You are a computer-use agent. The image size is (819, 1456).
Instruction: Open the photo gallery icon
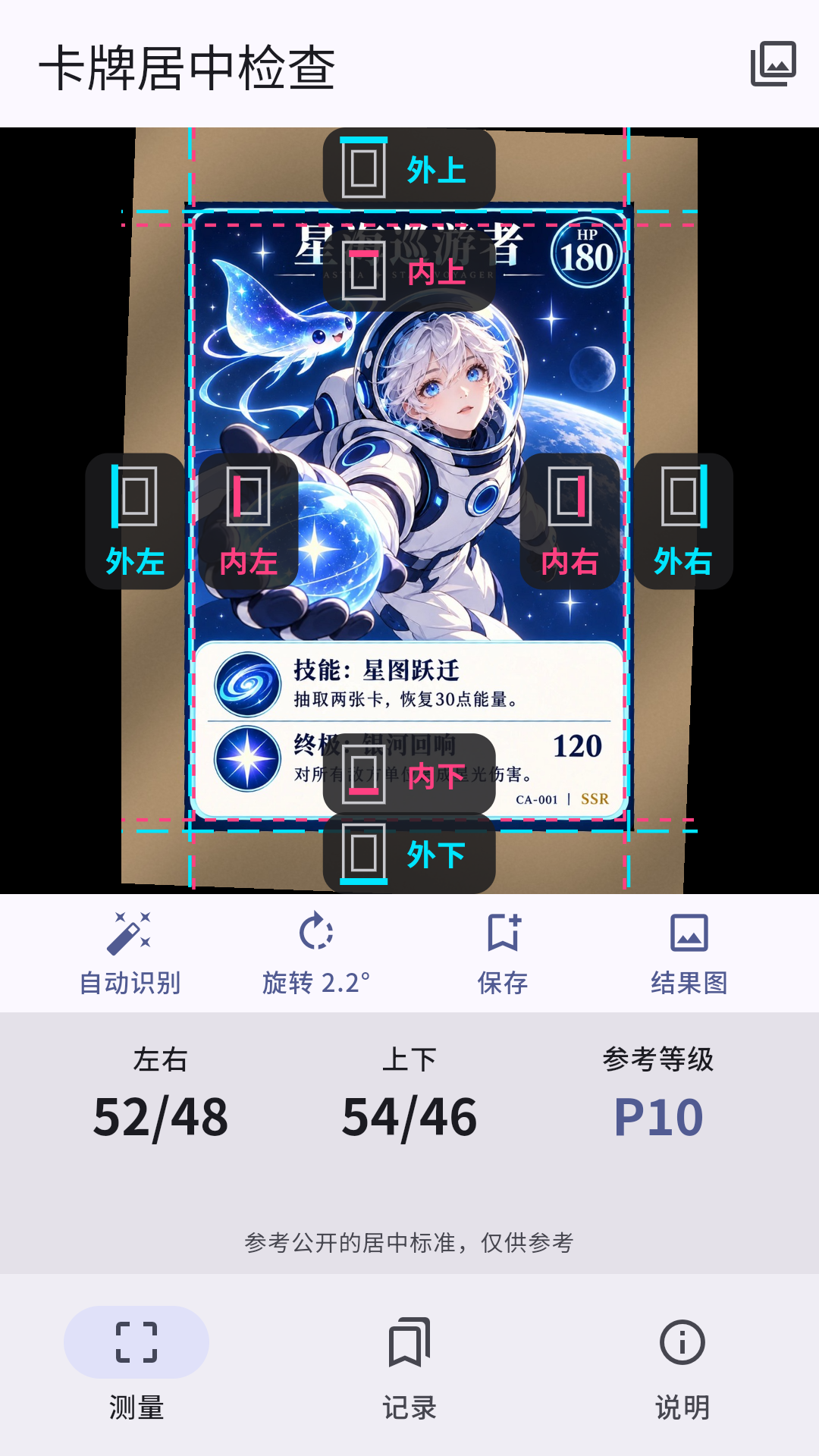(x=773, y=64)
